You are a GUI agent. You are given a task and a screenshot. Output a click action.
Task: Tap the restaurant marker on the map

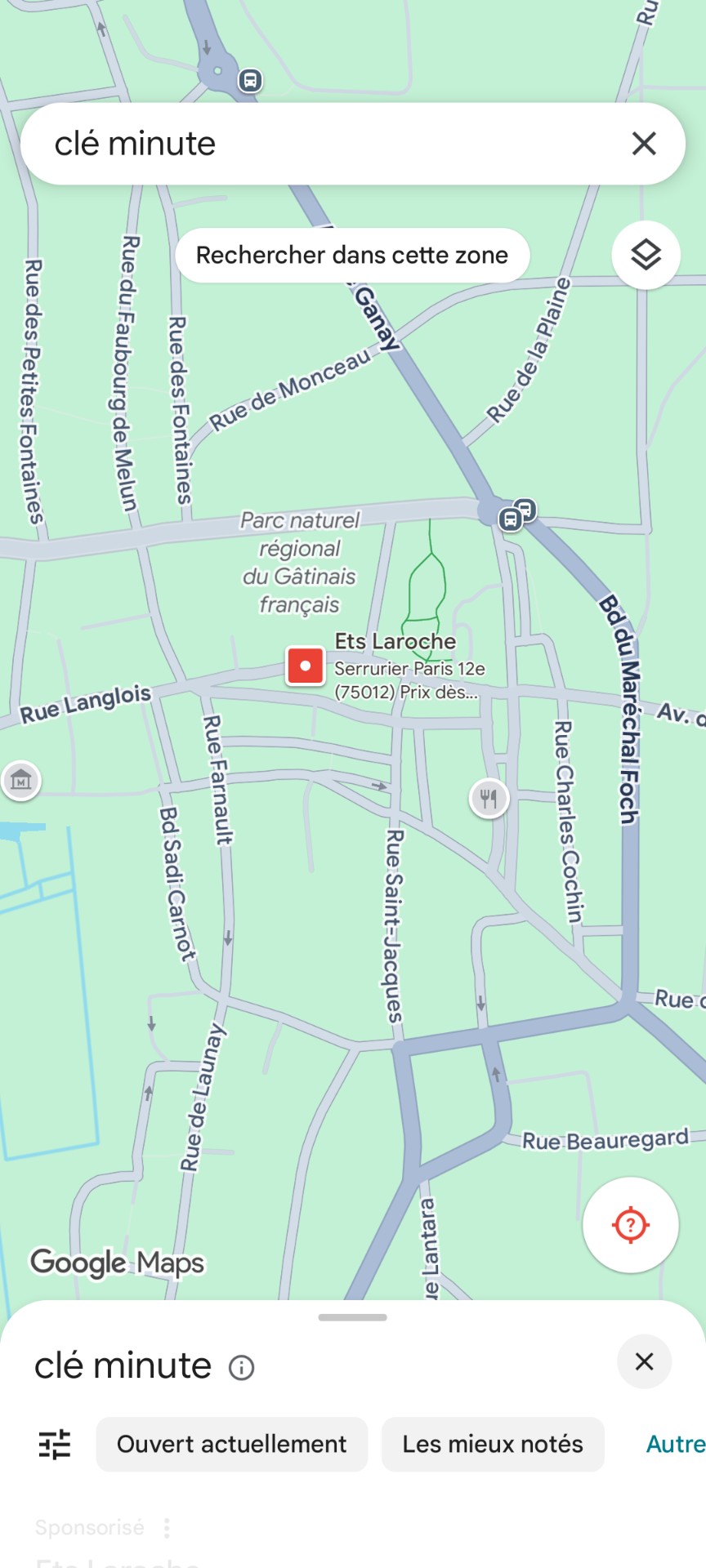pos(489,798)
